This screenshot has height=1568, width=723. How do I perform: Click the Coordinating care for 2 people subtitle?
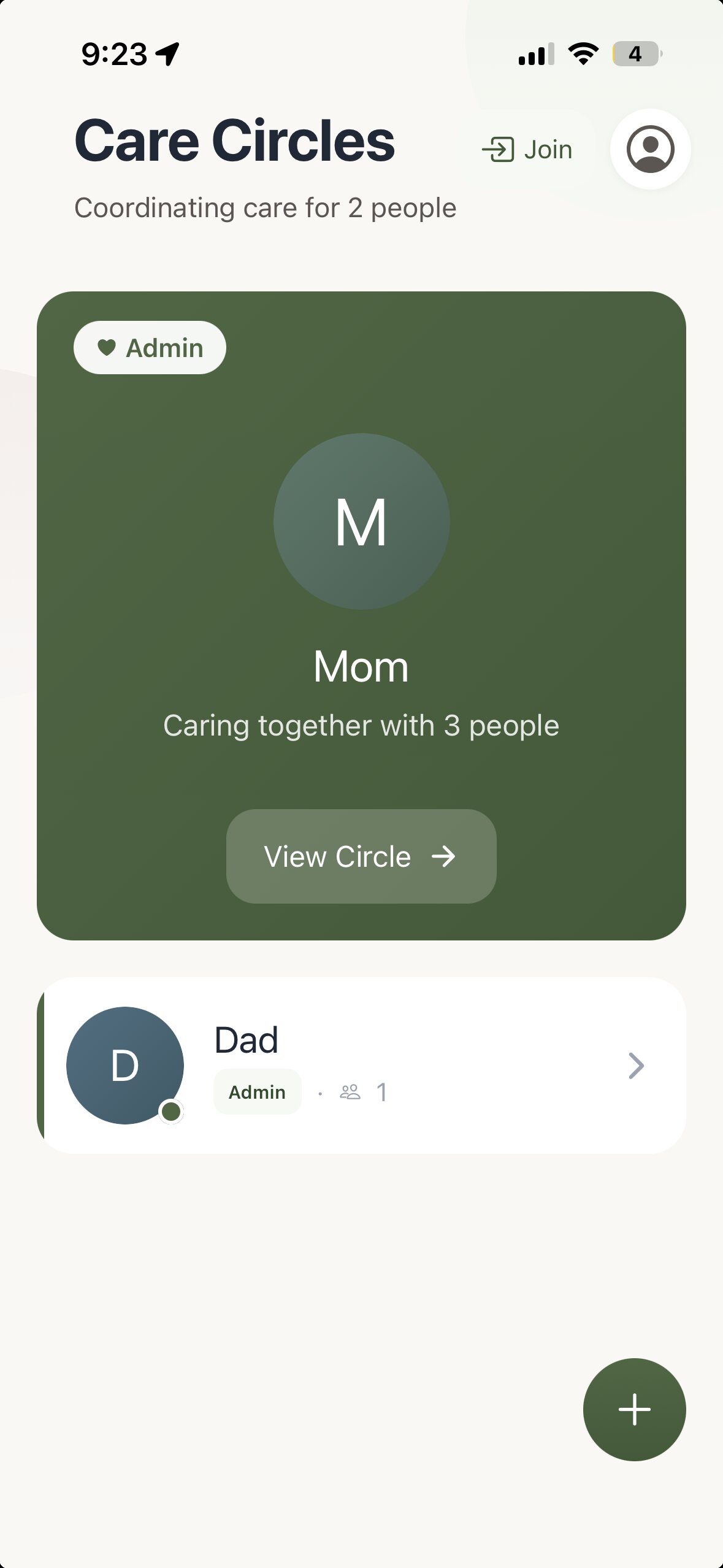coord(265,207)
